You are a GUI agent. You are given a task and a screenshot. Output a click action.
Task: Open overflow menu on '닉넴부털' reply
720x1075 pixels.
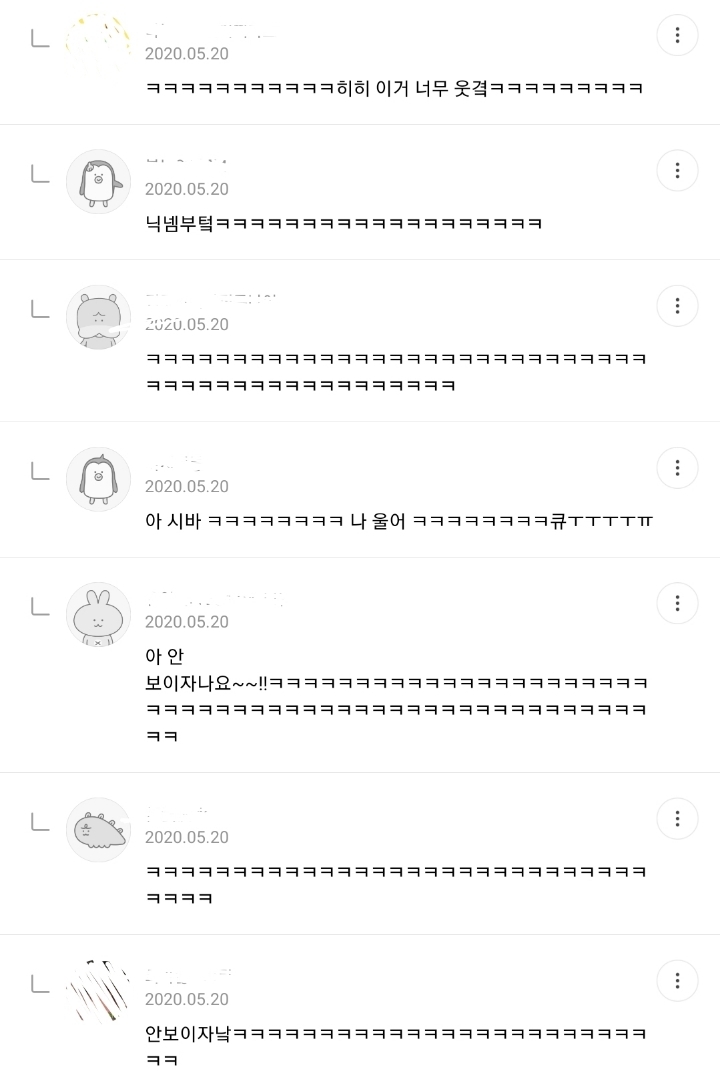(x=677, y=170)
